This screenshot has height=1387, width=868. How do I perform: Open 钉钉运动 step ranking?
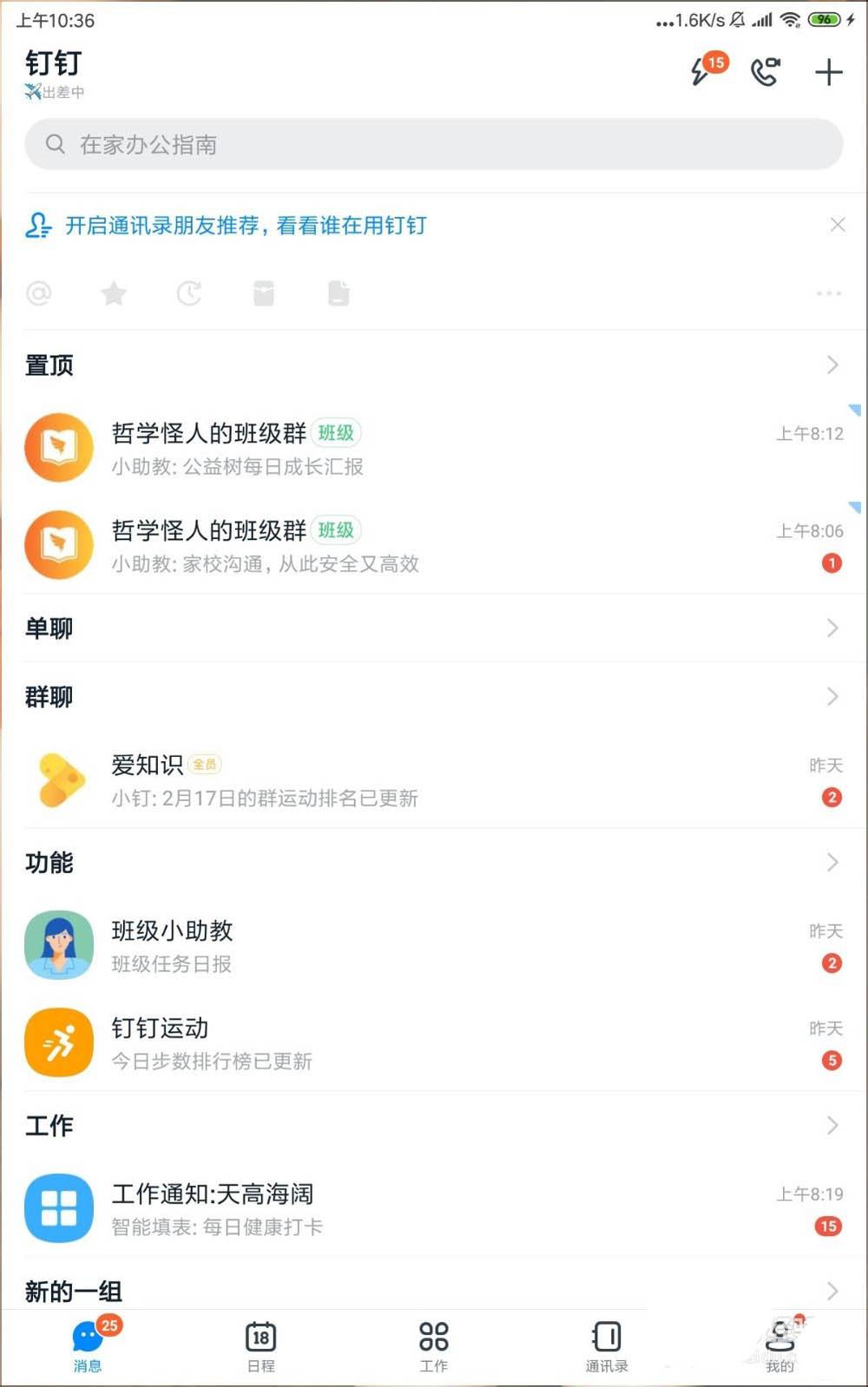pyautogui.click(x=433, y=1043)
